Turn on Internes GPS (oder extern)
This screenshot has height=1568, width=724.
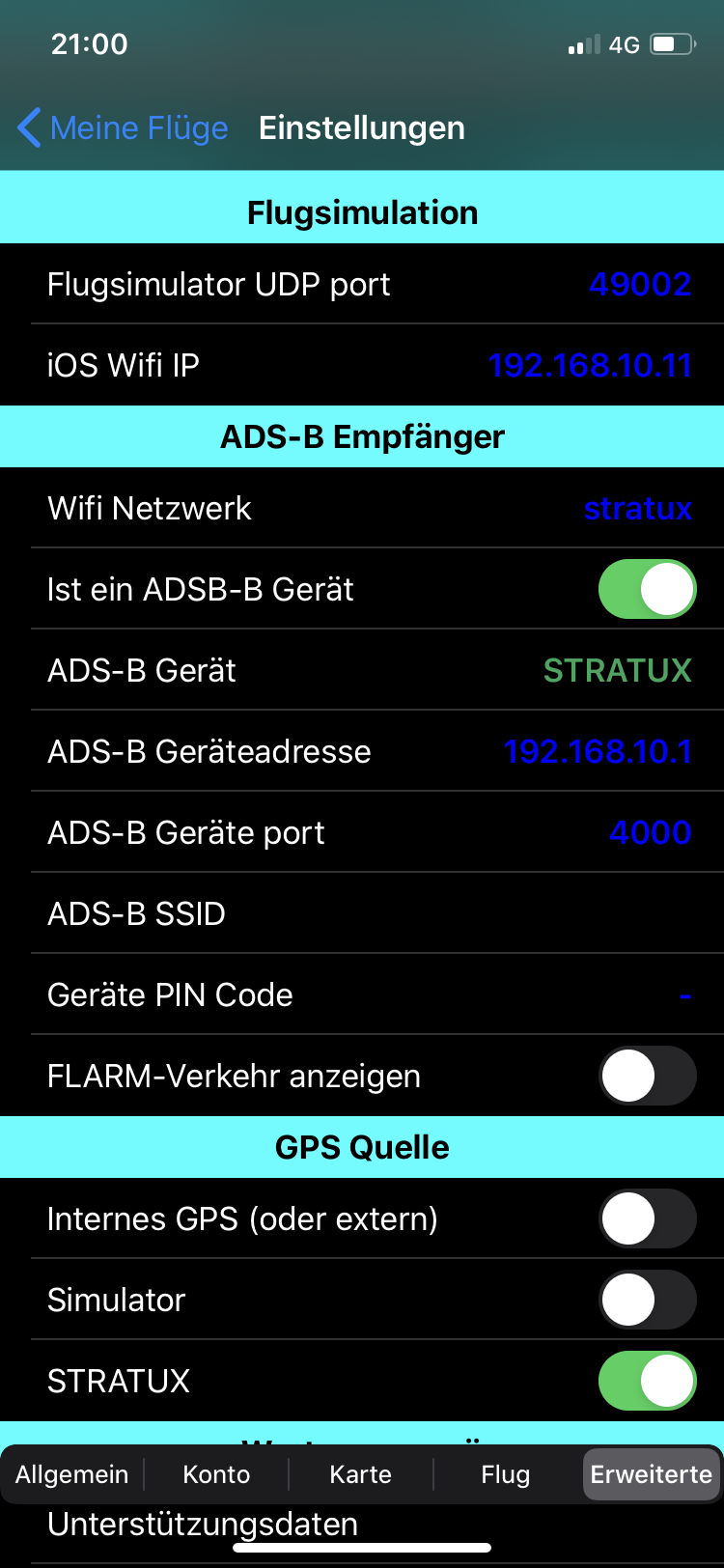click(x=647, y=1218)
